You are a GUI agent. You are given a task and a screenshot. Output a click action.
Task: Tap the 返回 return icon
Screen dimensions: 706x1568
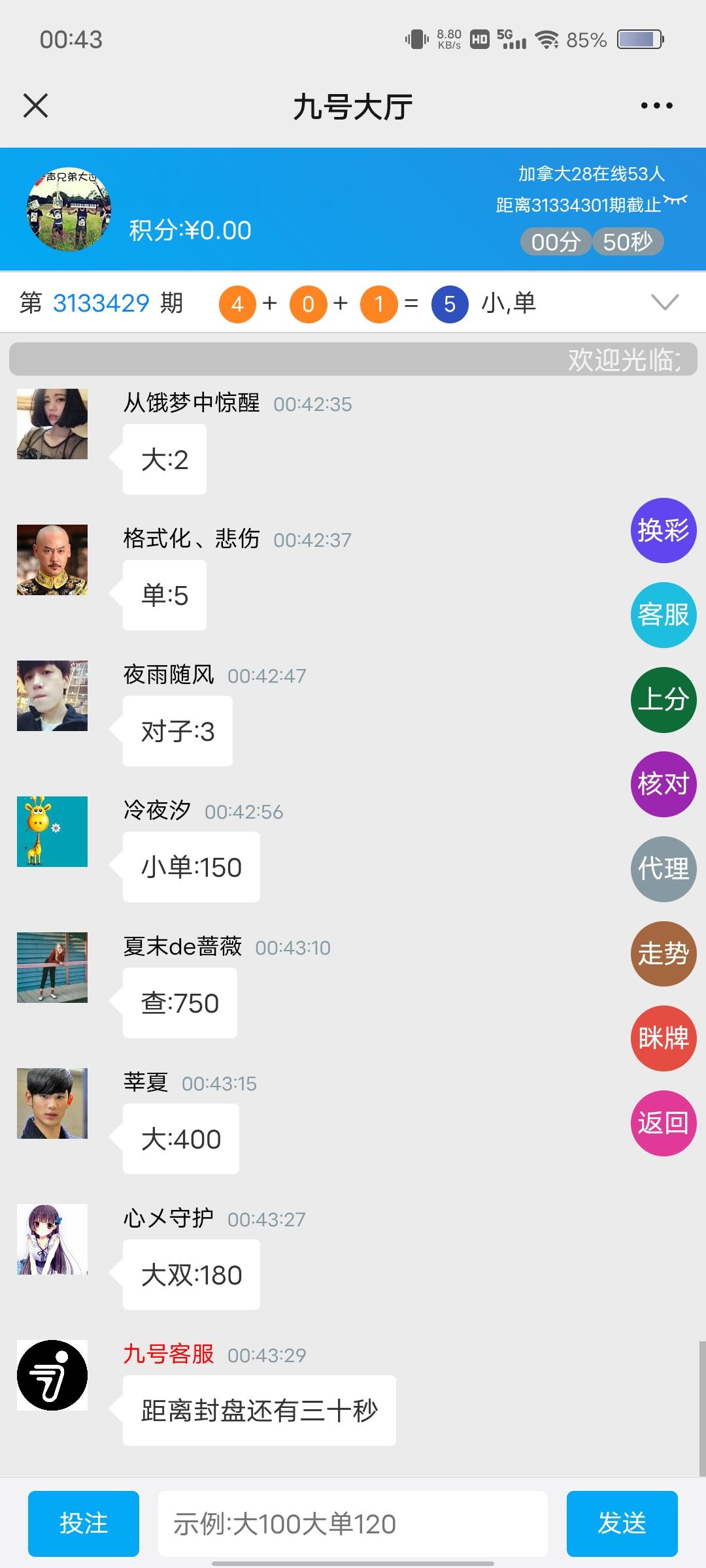662,1122
